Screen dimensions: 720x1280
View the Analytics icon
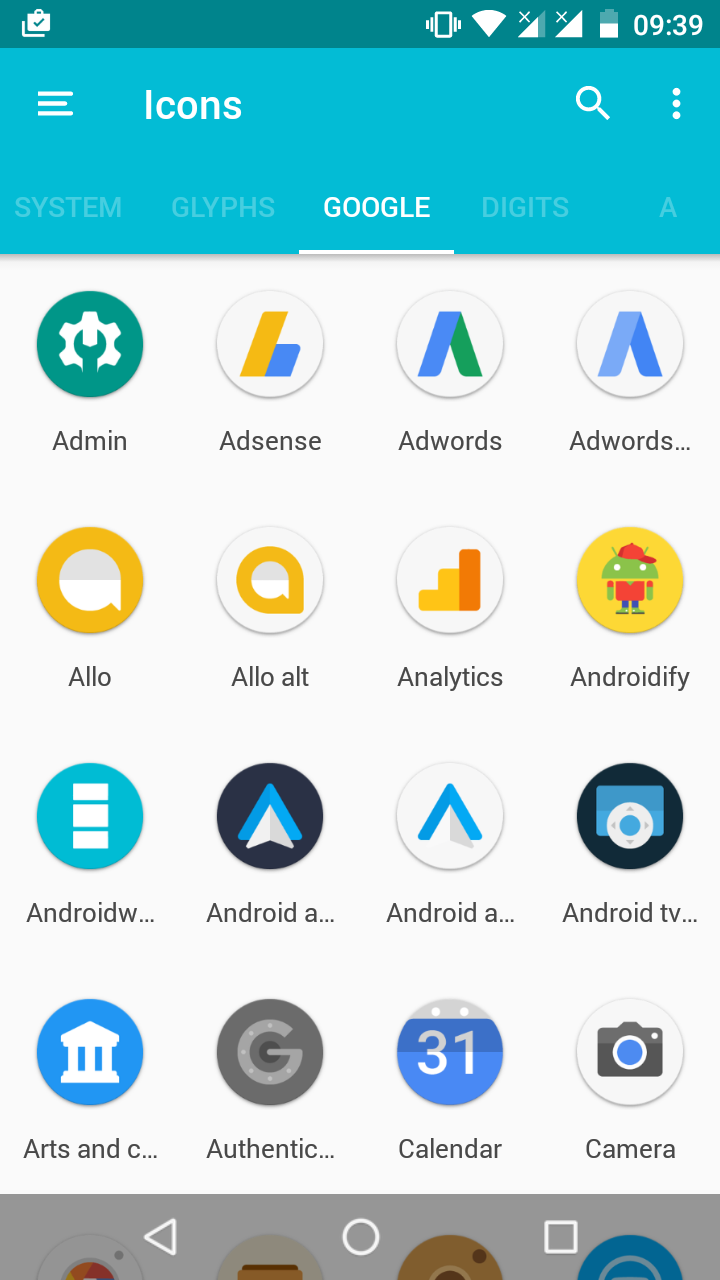(x=450, y=581)
